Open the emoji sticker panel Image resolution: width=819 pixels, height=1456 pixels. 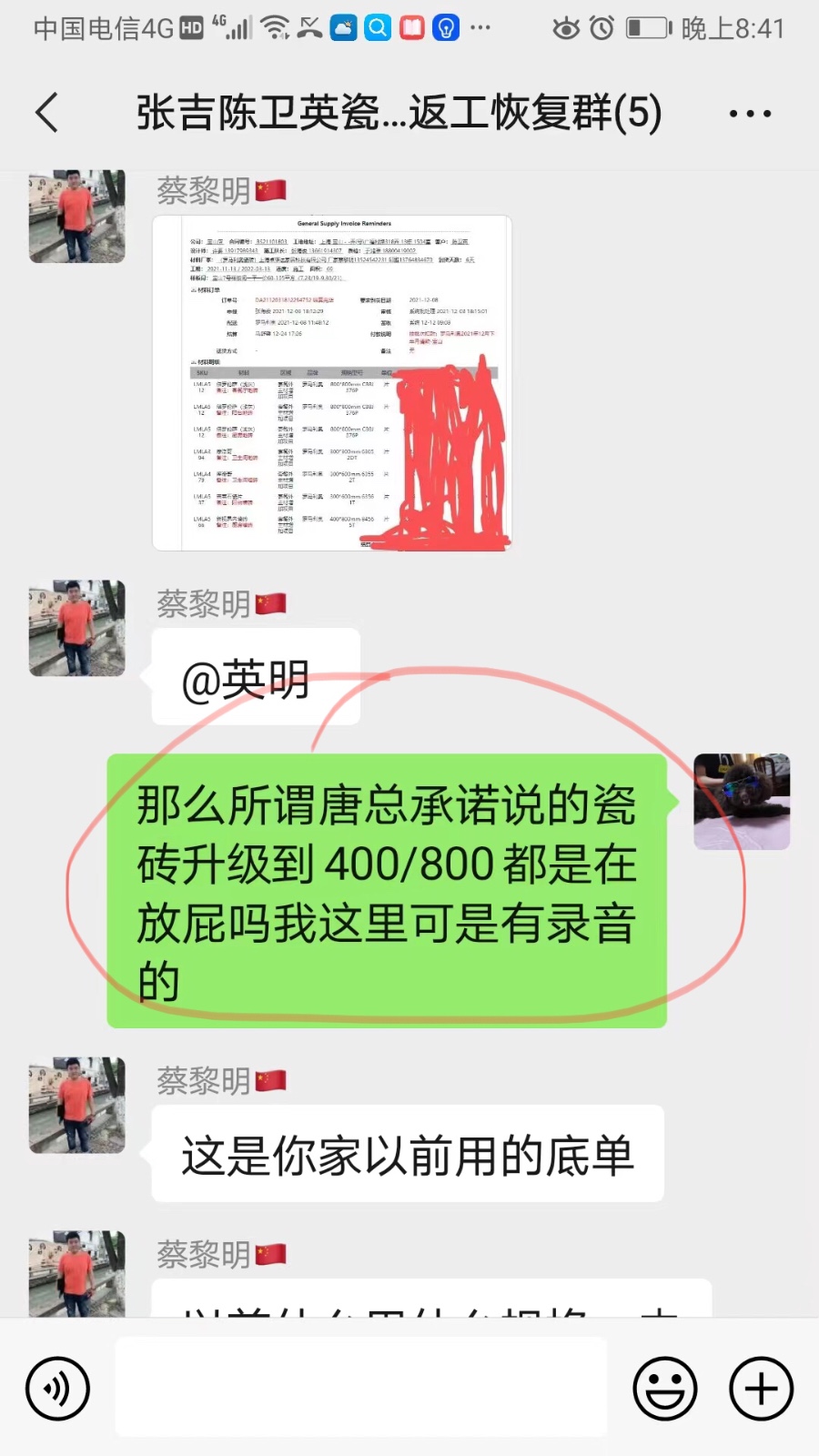(665, 1389)
